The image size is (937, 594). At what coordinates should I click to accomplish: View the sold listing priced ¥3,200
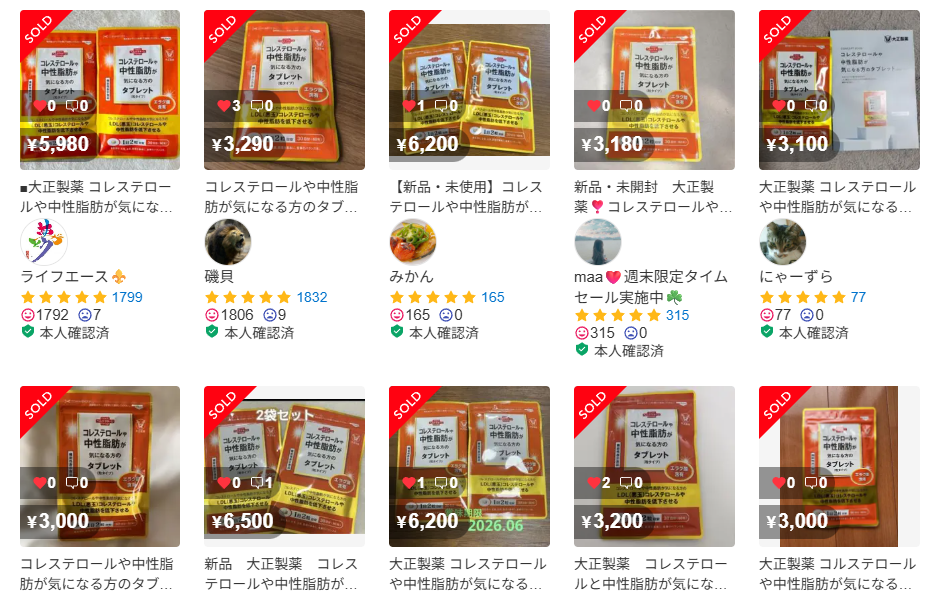tap(654, 466)
